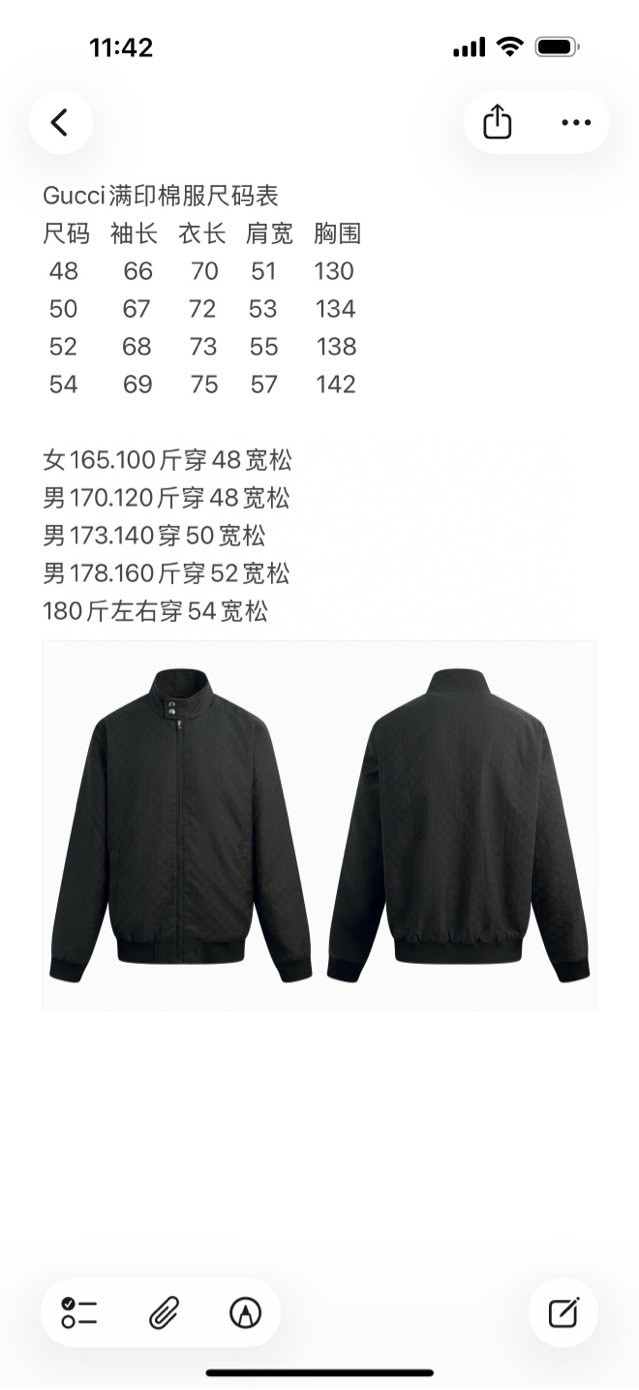Compose a new note
The width and height of the screenshot is (639, 1390).
(564, 1312)
